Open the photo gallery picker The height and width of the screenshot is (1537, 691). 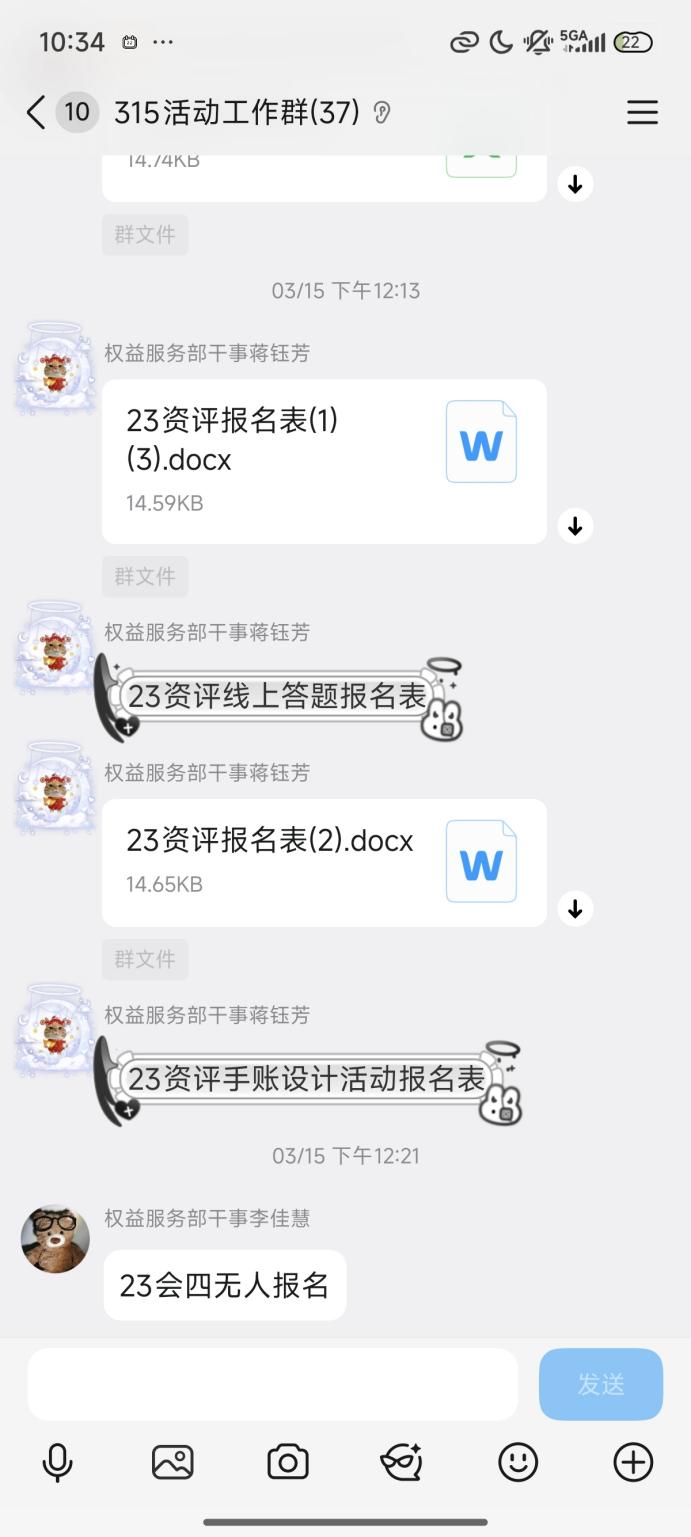172,1463
